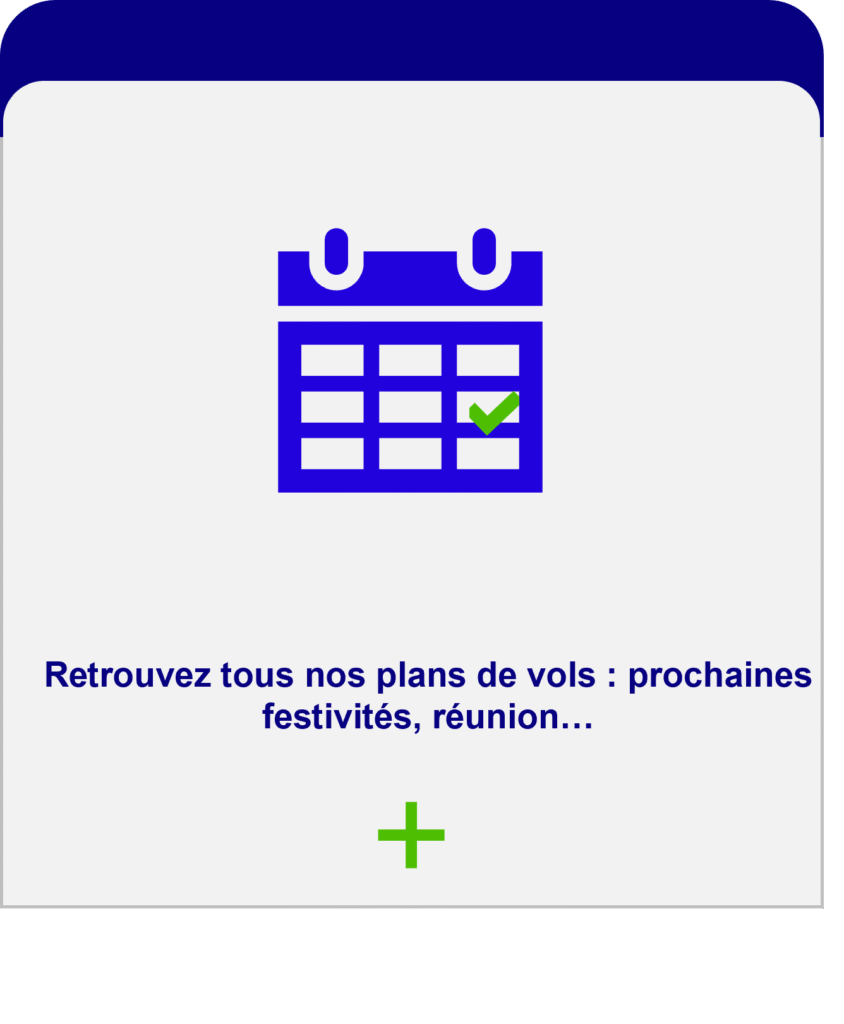Tap the green plus under flight plans text

411,835
